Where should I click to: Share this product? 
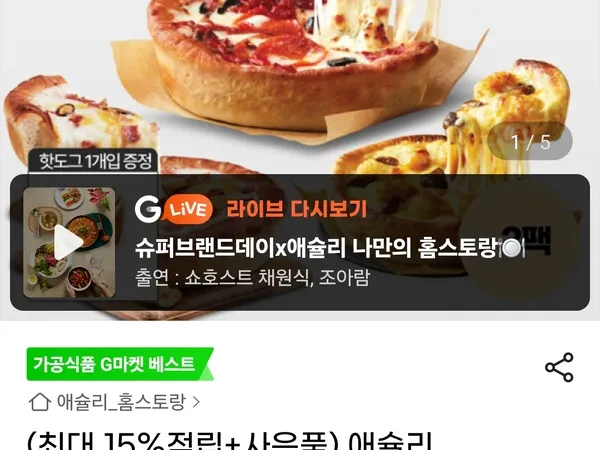(559, 367)
